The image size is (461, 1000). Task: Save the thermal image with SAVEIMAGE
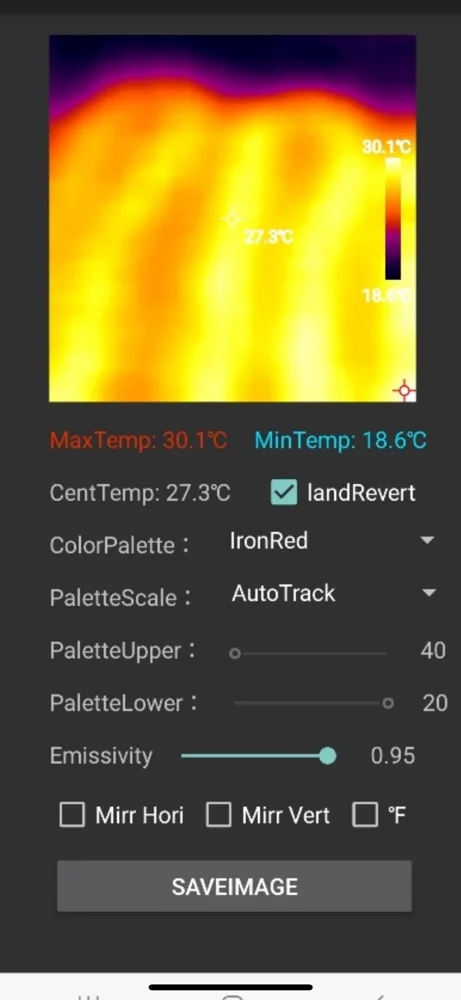click(x=234, y=886)
